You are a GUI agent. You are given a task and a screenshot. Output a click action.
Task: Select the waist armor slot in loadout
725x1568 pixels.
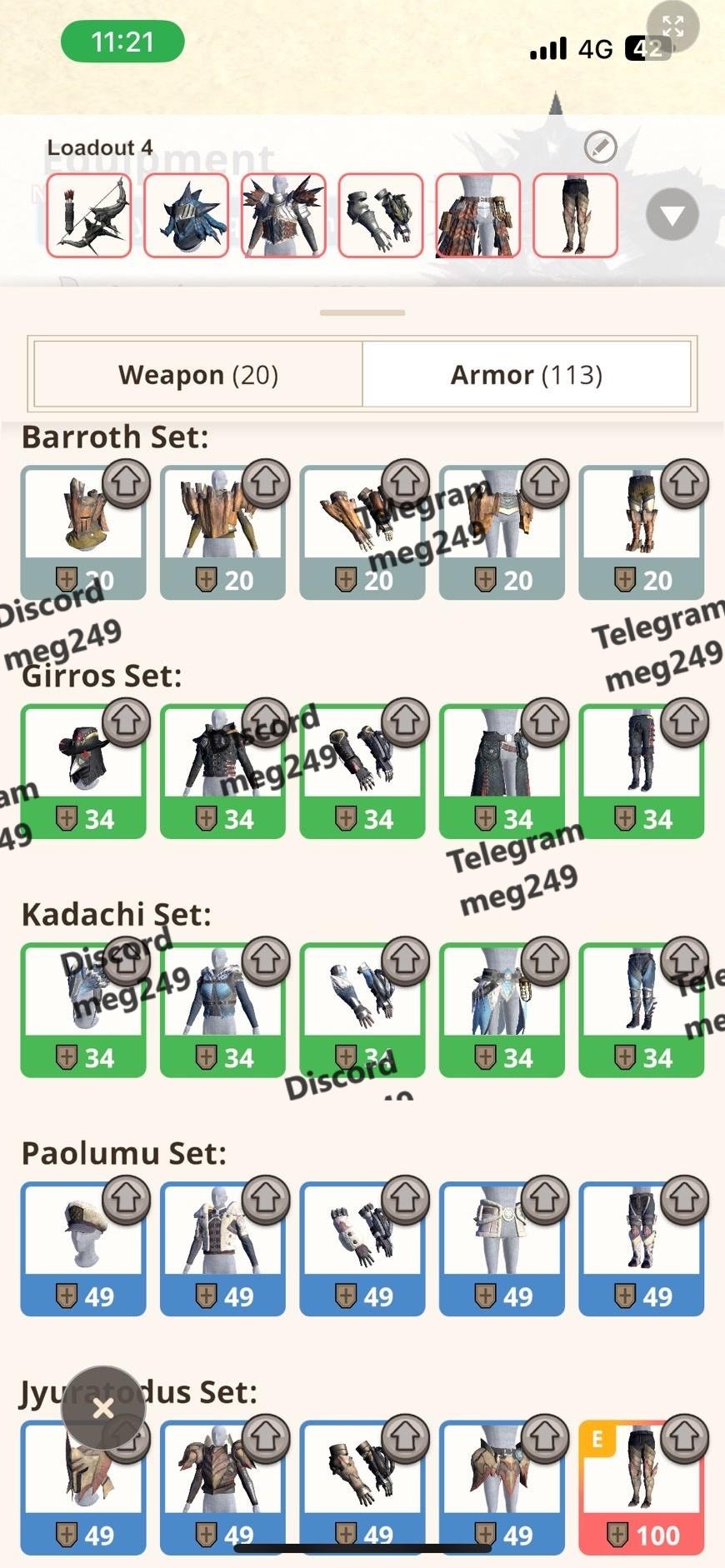click(477, 216)
